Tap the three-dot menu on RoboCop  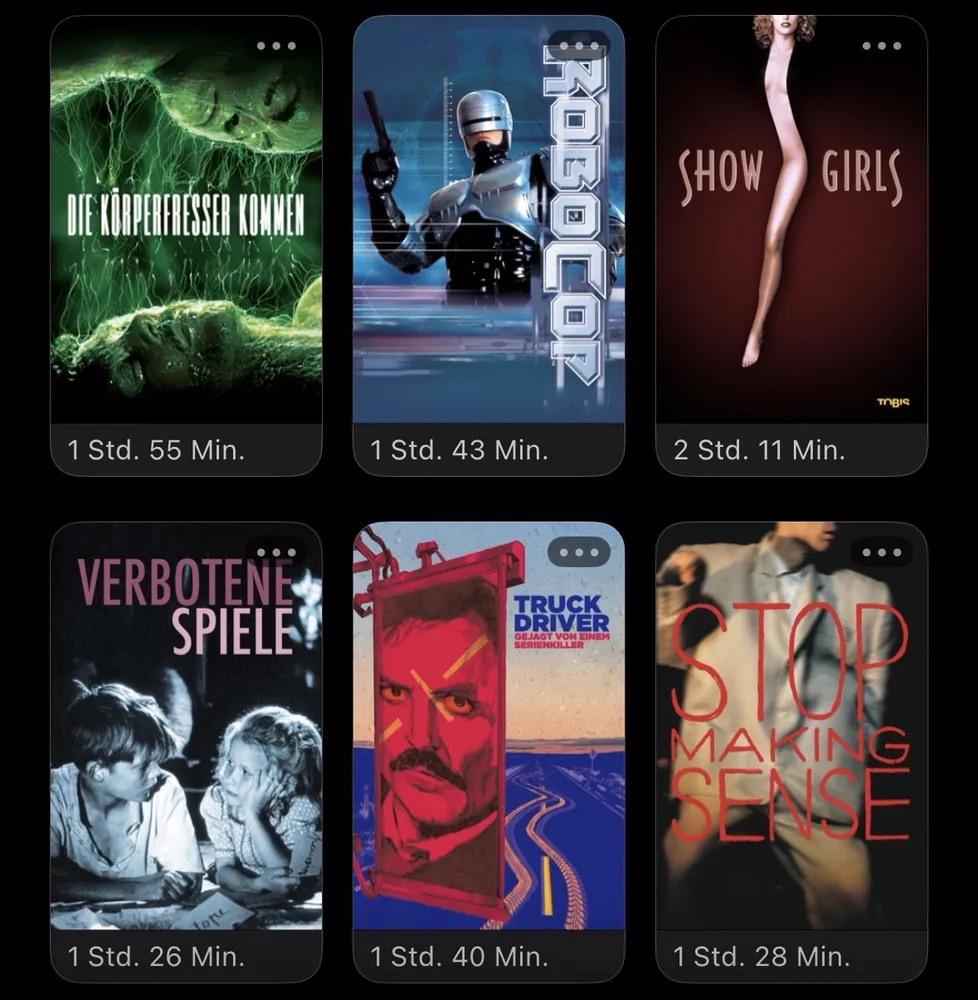coord(579,46)
